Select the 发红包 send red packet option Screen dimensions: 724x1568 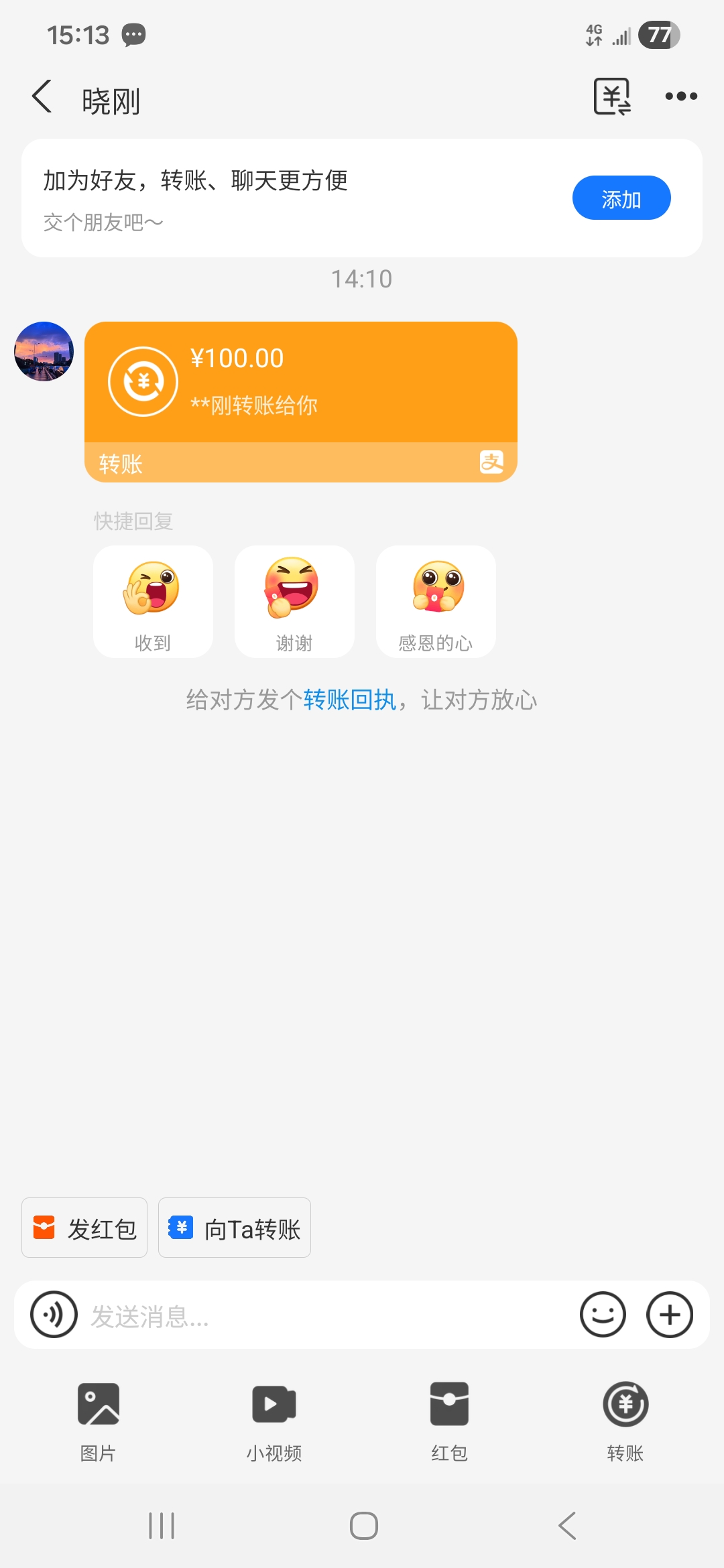click(x=84, y=1227)
